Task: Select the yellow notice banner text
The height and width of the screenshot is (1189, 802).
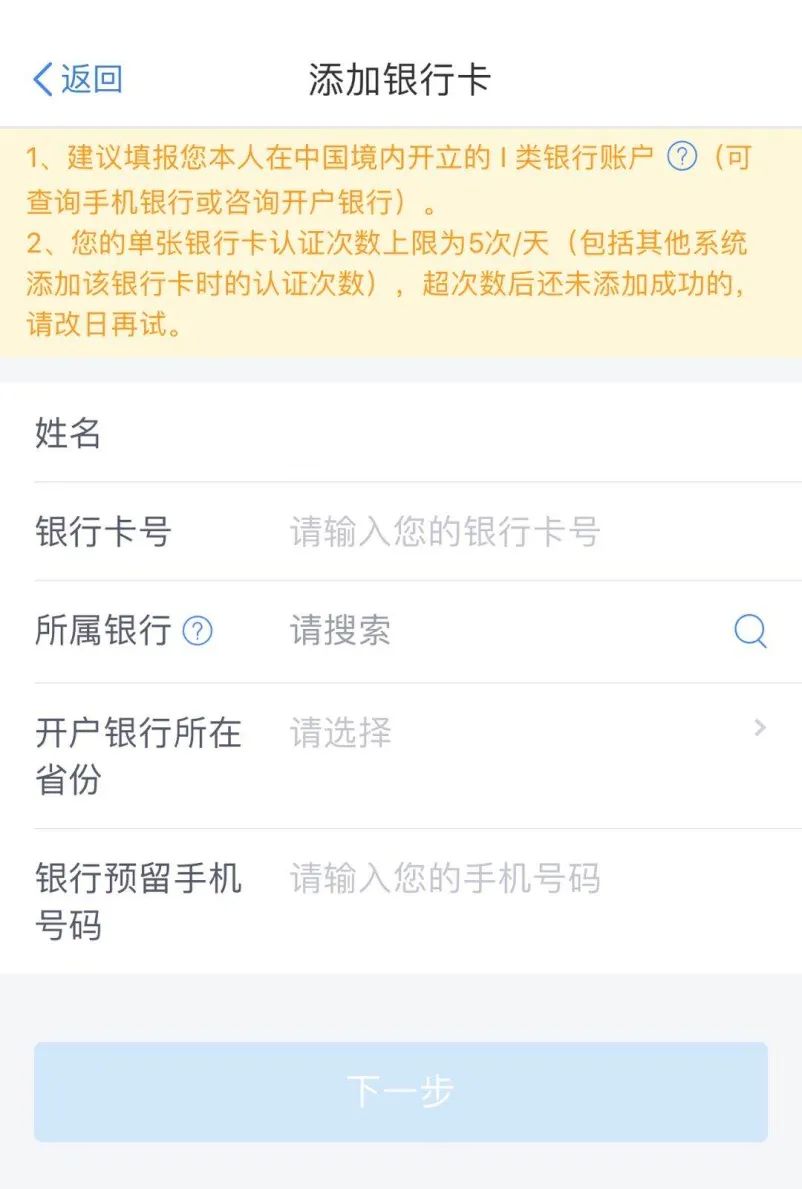Action: [x=400, y=240]
